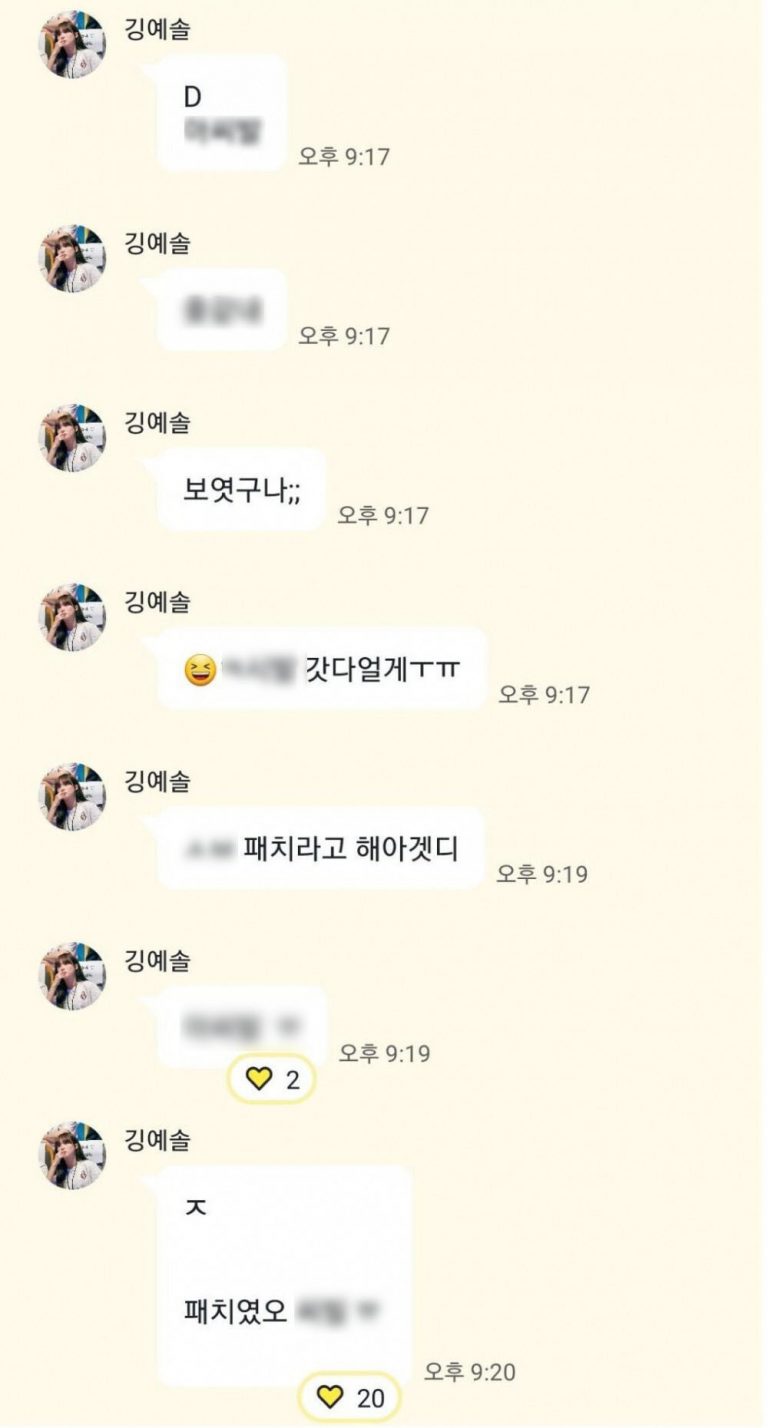Screen dimensions: 768x1428
Task: Open 깅예솔's profile photo beside the 보엿구나;; message
Action: click(72, 438)
